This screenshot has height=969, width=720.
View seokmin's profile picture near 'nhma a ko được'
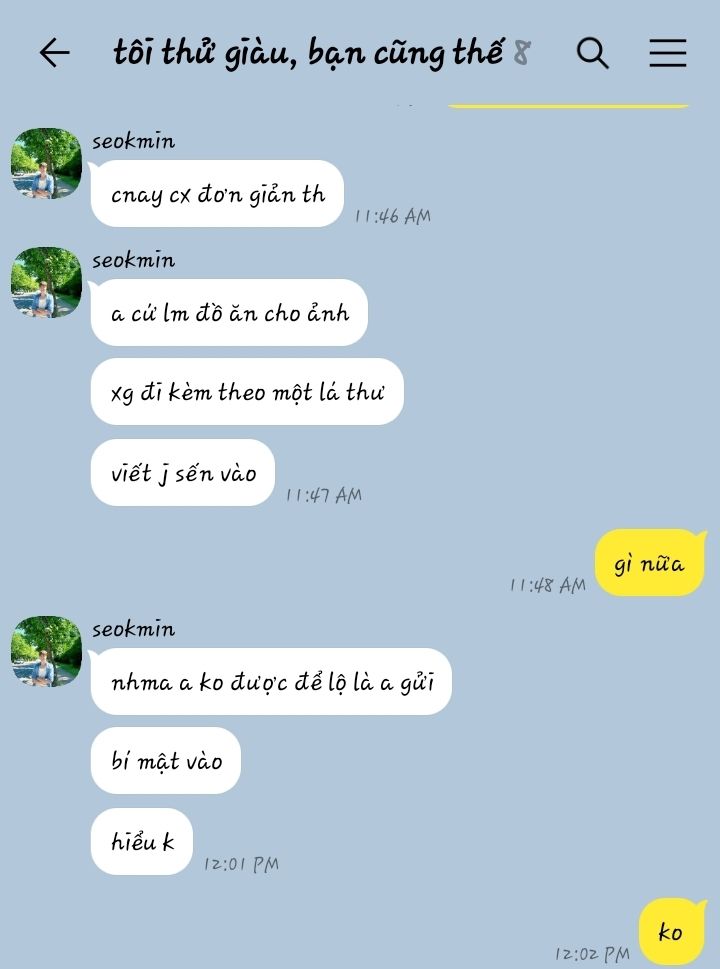click(x=46, y=651)
